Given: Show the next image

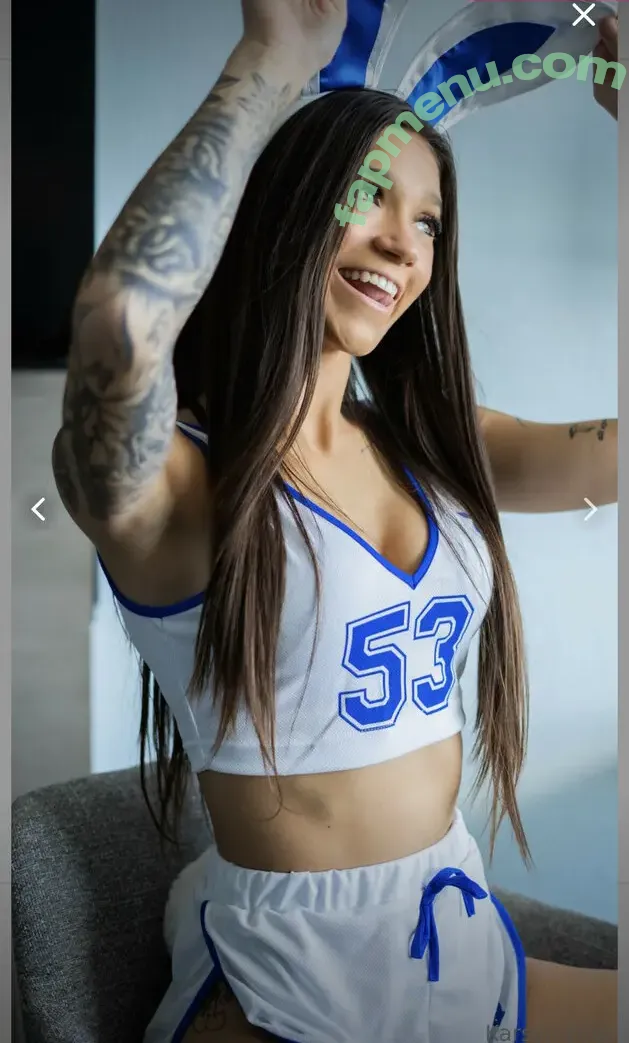Looking at the screenshot, I should pyautogui.click(x=590, y=509).
